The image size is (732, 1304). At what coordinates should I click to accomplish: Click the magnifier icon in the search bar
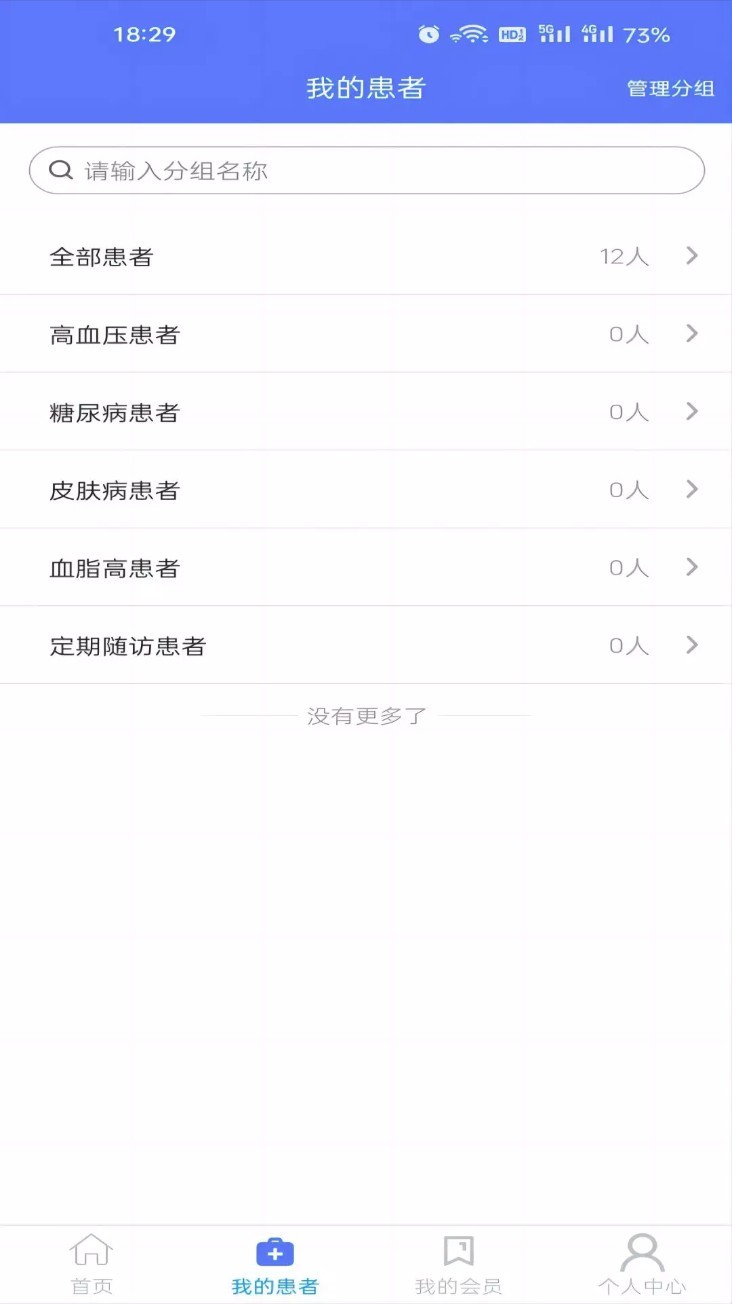click(x=59, y=170)
